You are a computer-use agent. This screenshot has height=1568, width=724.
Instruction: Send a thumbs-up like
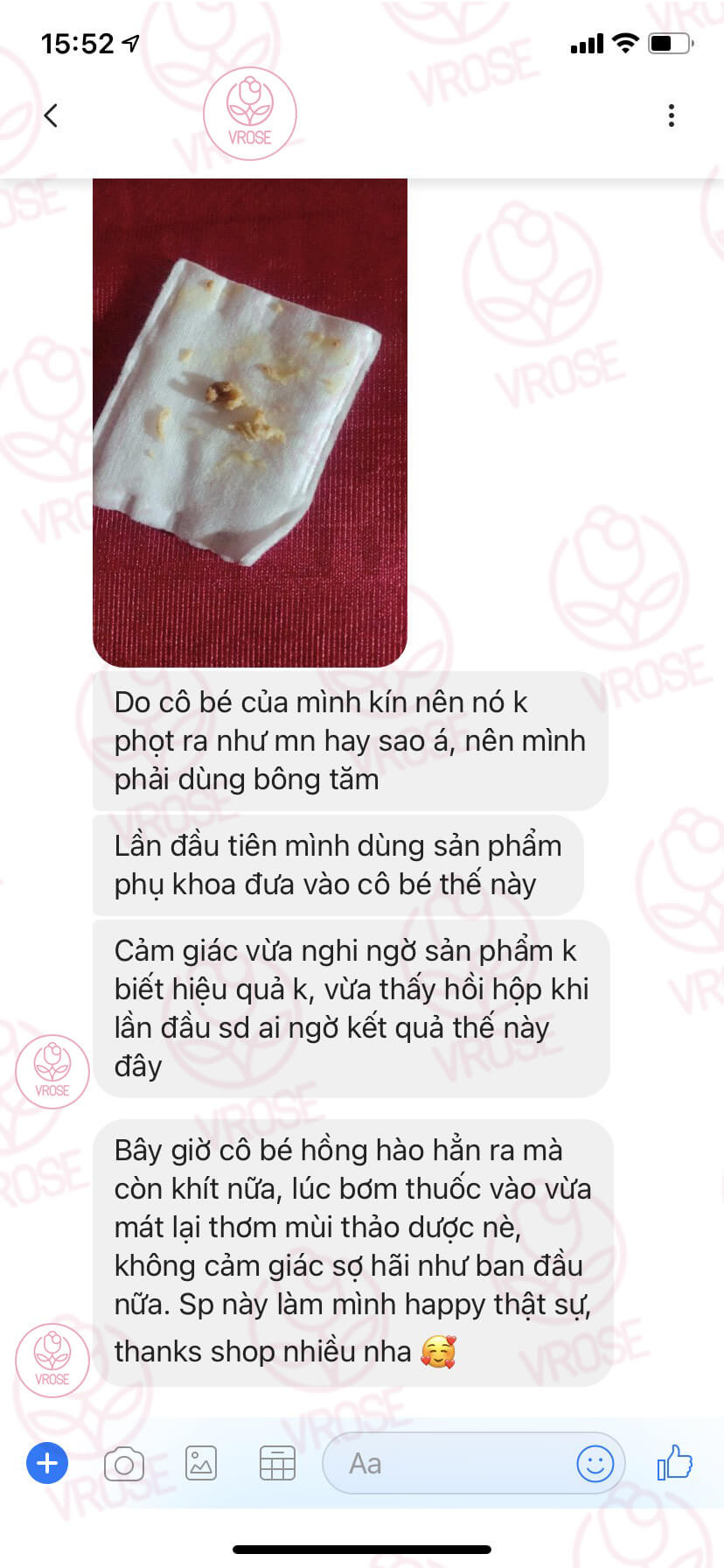674,1462
